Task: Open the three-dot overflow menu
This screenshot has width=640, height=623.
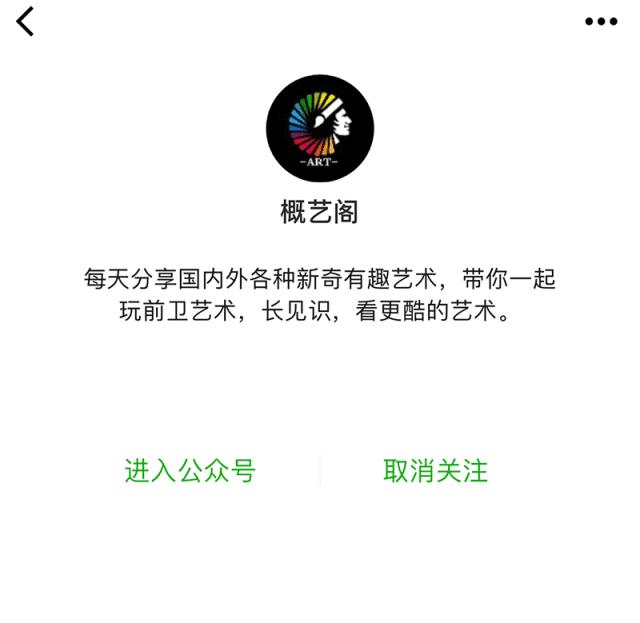Action: click(x=601, y=21)
